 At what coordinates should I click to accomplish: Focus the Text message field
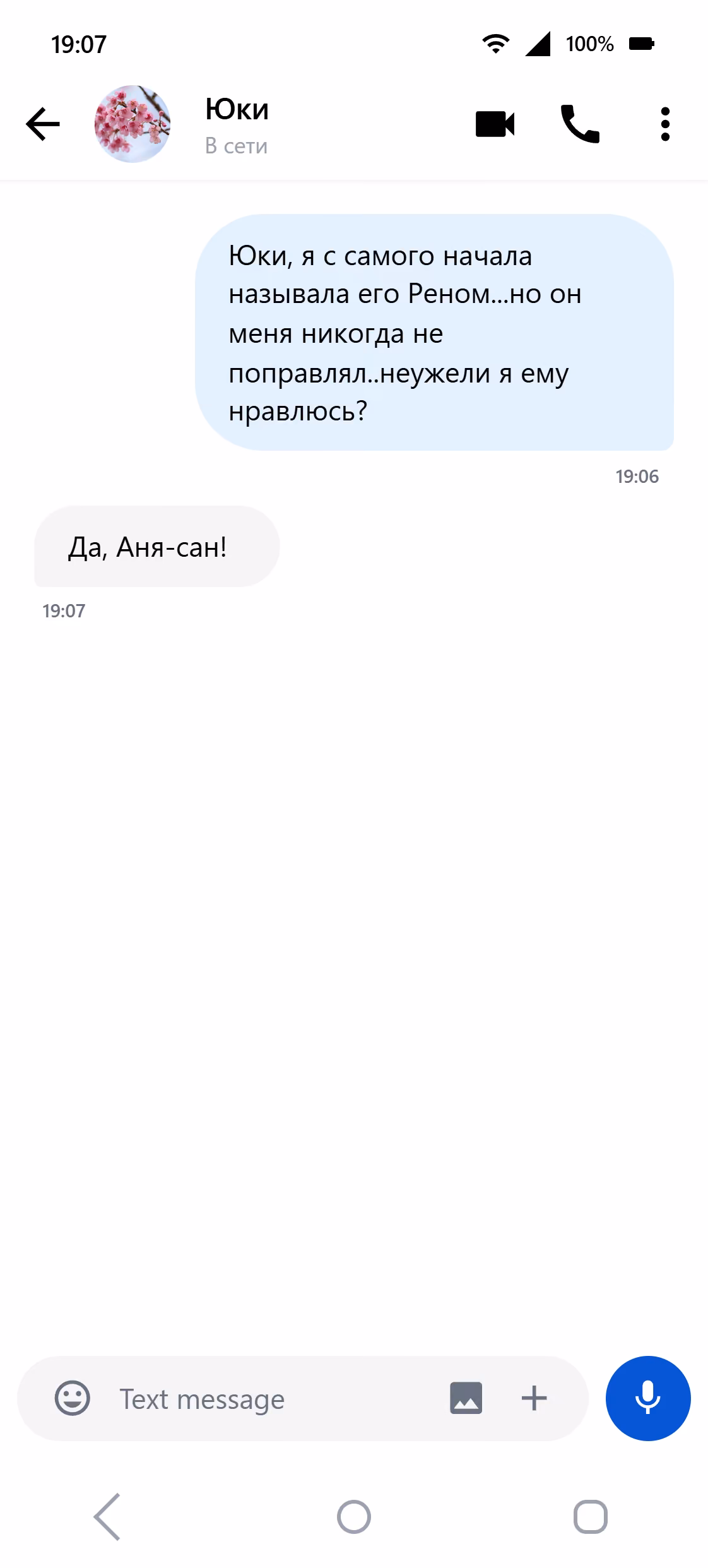click(271, 1399)
